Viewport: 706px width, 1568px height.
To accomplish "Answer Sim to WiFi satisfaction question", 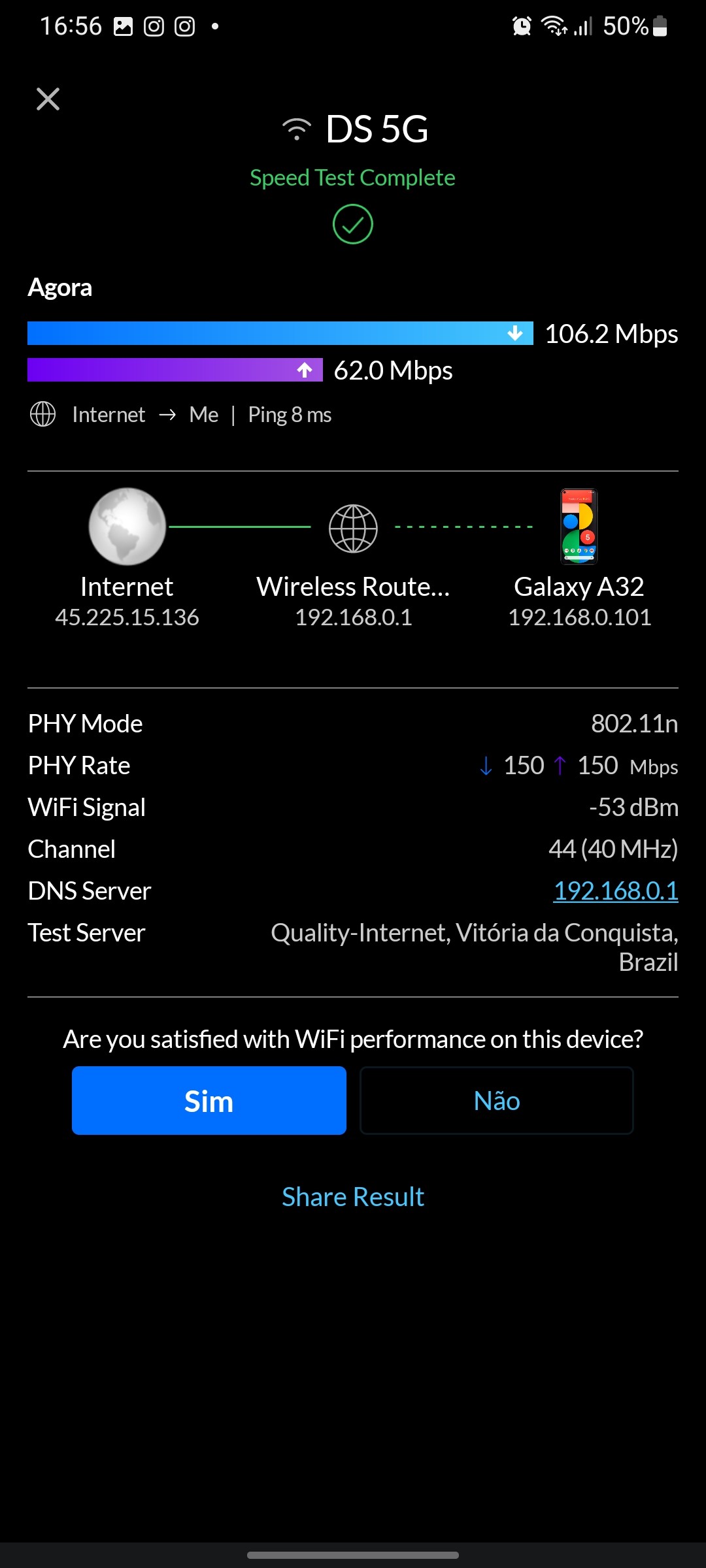I will [x=209, y=1100].
